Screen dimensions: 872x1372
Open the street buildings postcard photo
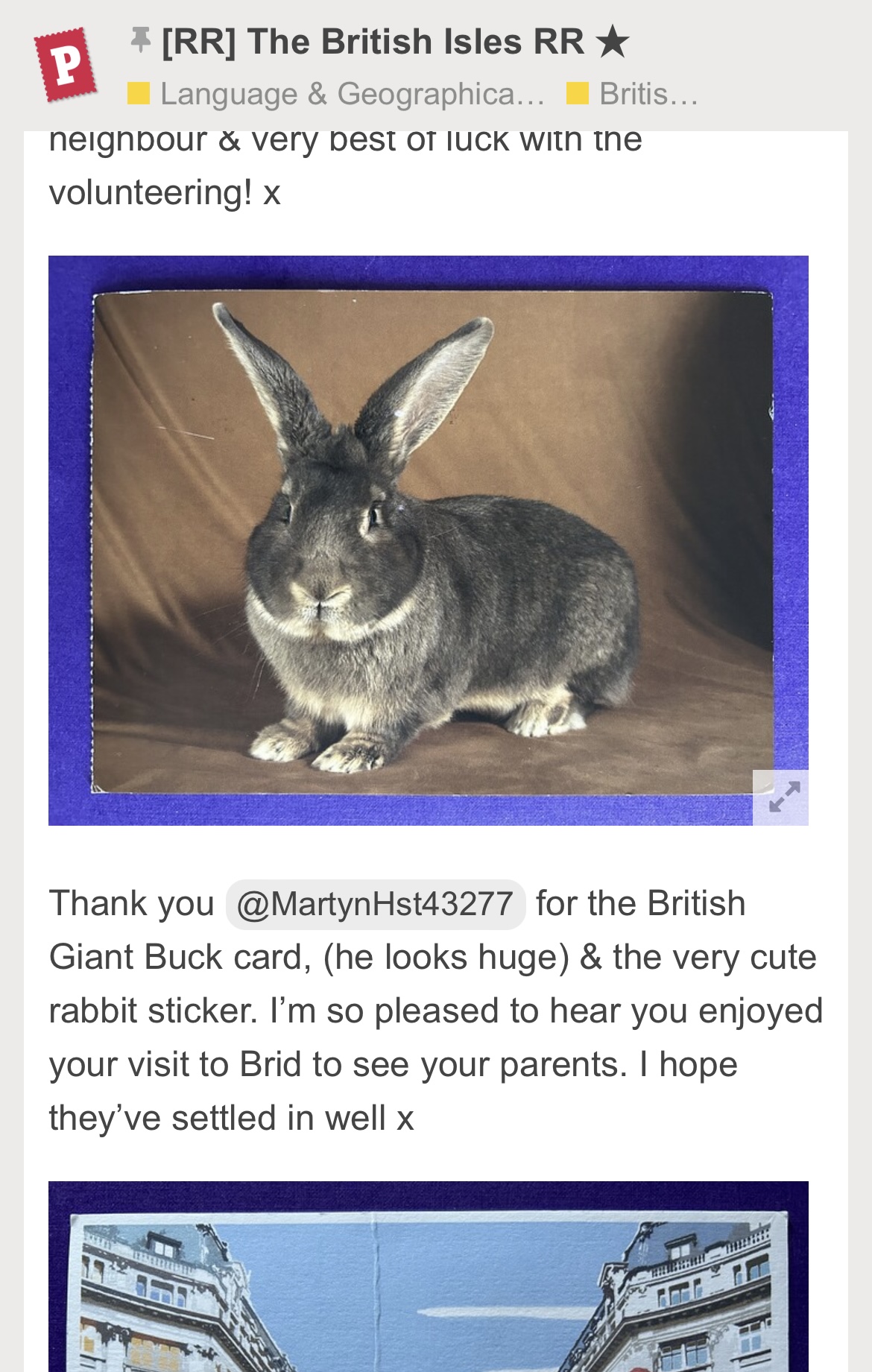tap(428, 1282)
